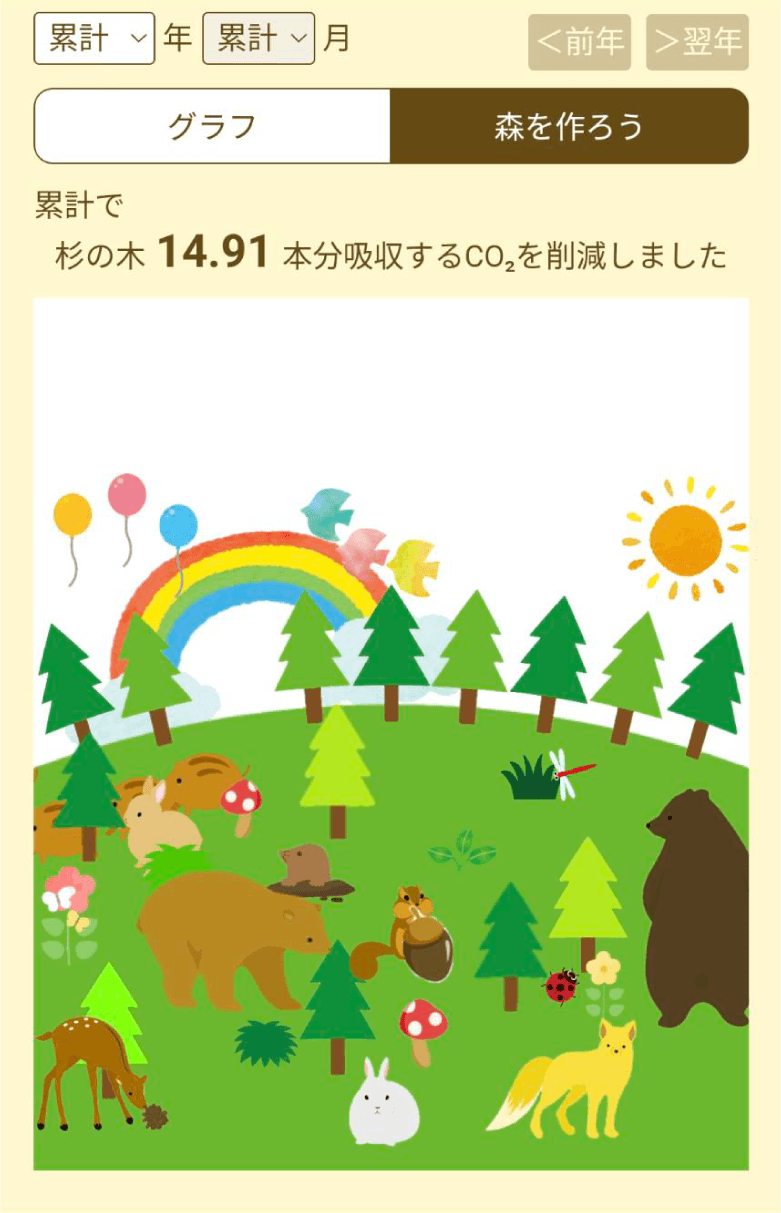Viewport: 781px width, 1213px height.
Task: Go to 前年 (previous year)
Action: (579, 42)
